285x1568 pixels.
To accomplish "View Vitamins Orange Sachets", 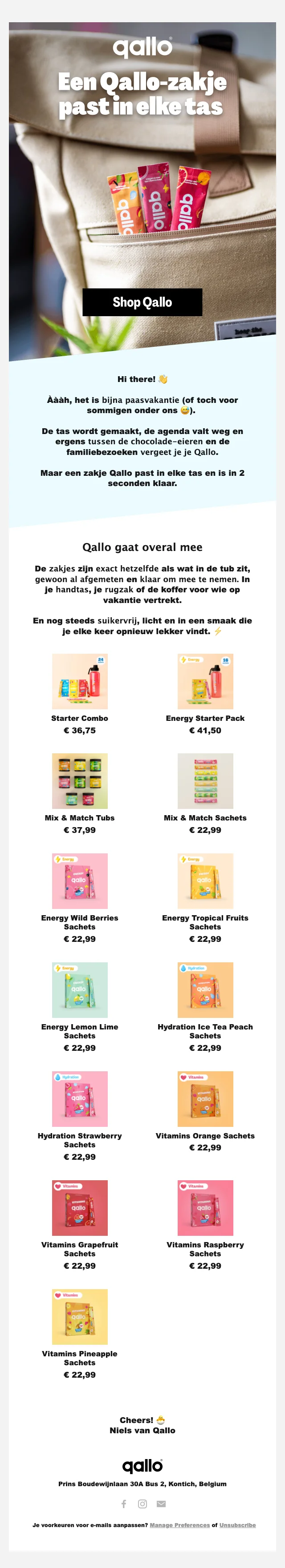I will (205, 1099).
